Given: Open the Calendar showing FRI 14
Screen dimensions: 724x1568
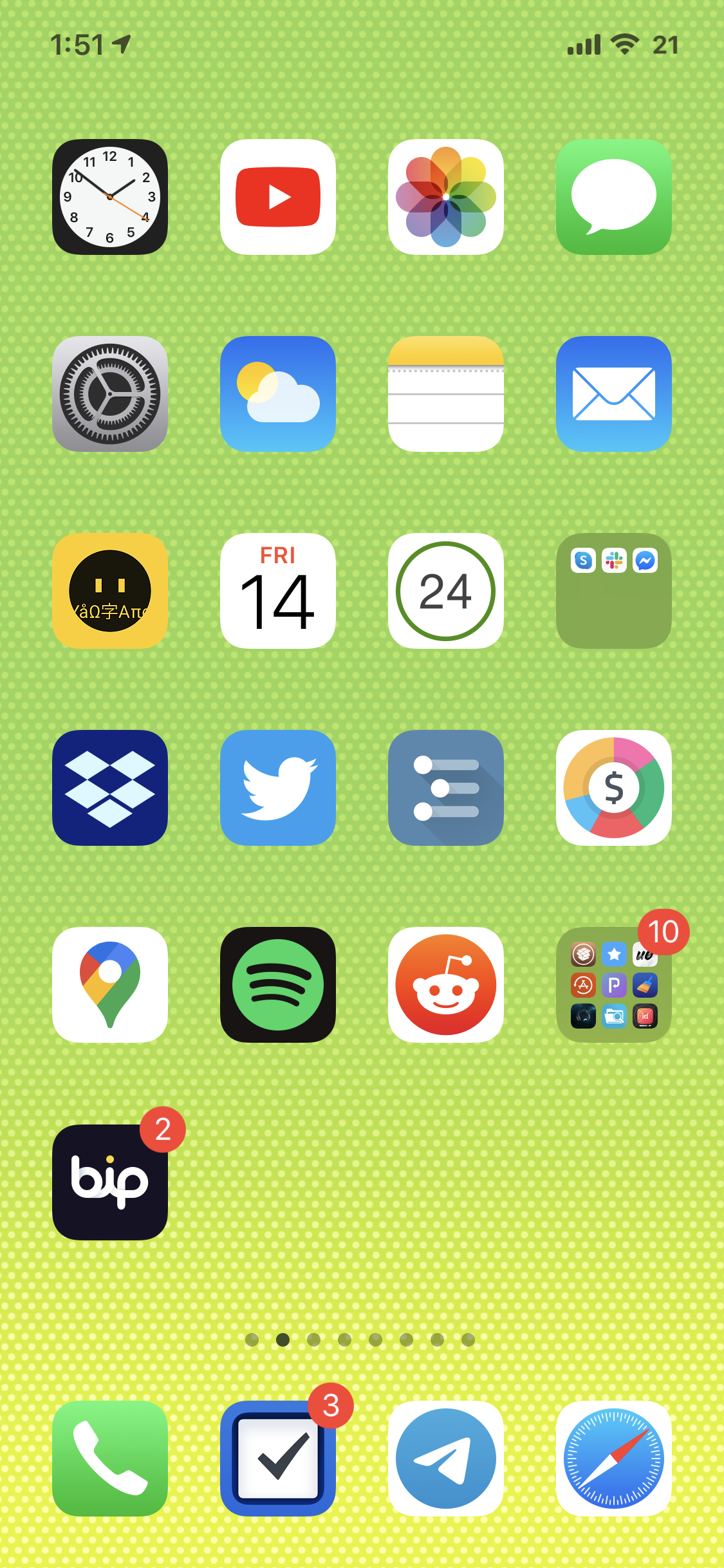Looking at the screenshot, I should coord(278,591).
